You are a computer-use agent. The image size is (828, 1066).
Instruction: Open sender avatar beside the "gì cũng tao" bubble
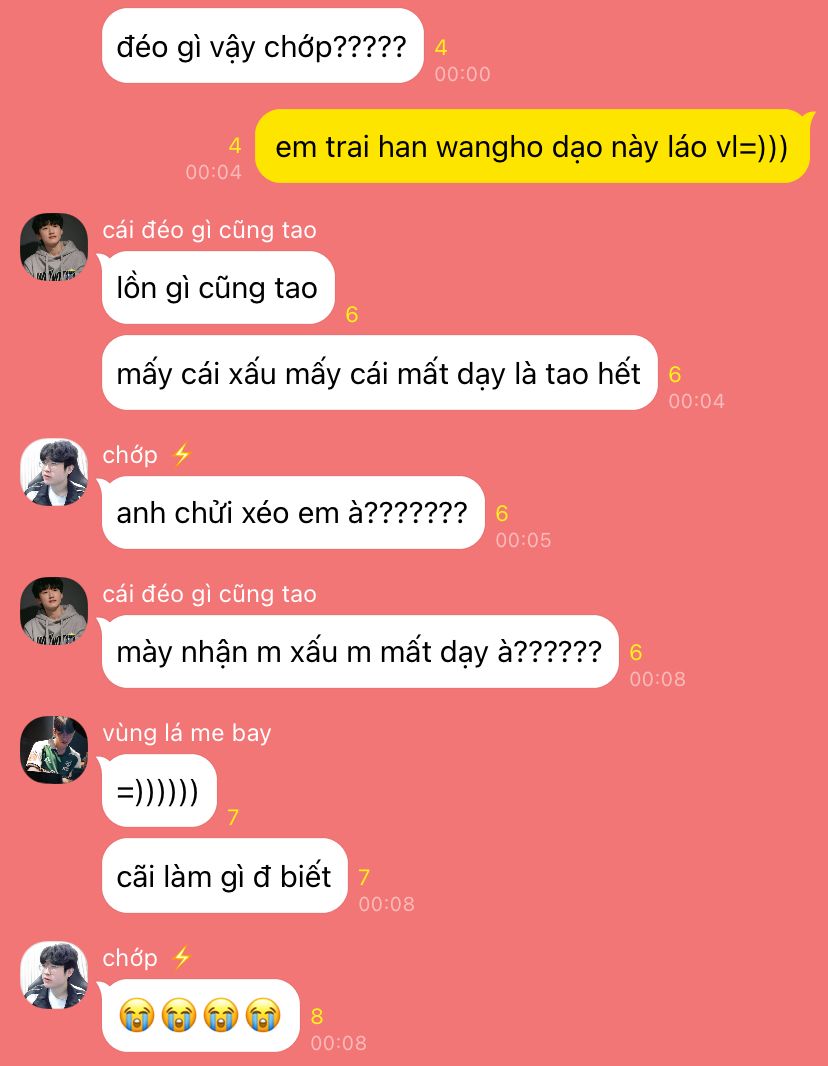tap(54, 247)
